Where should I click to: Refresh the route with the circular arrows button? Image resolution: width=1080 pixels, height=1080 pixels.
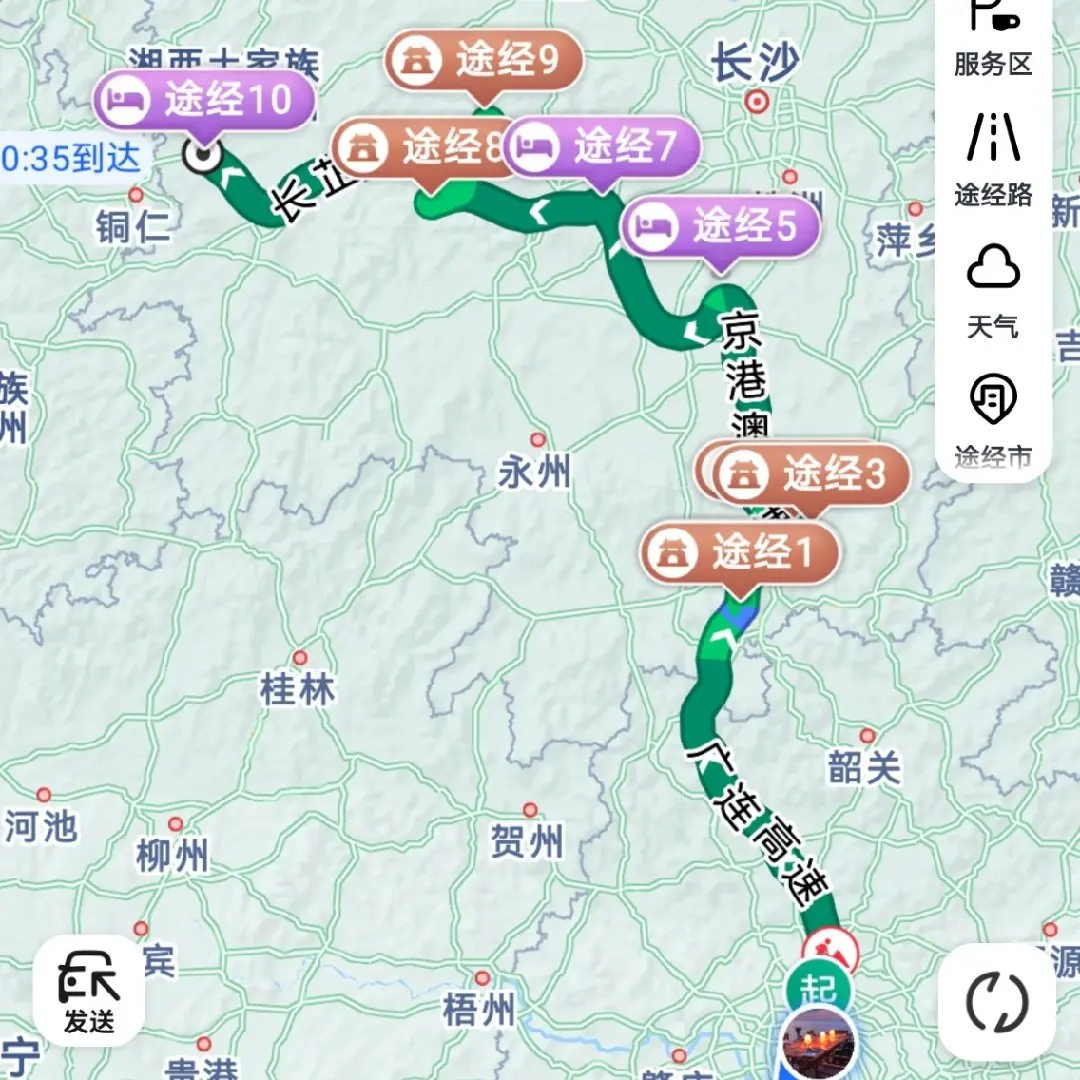click(x=997, y=1002)
